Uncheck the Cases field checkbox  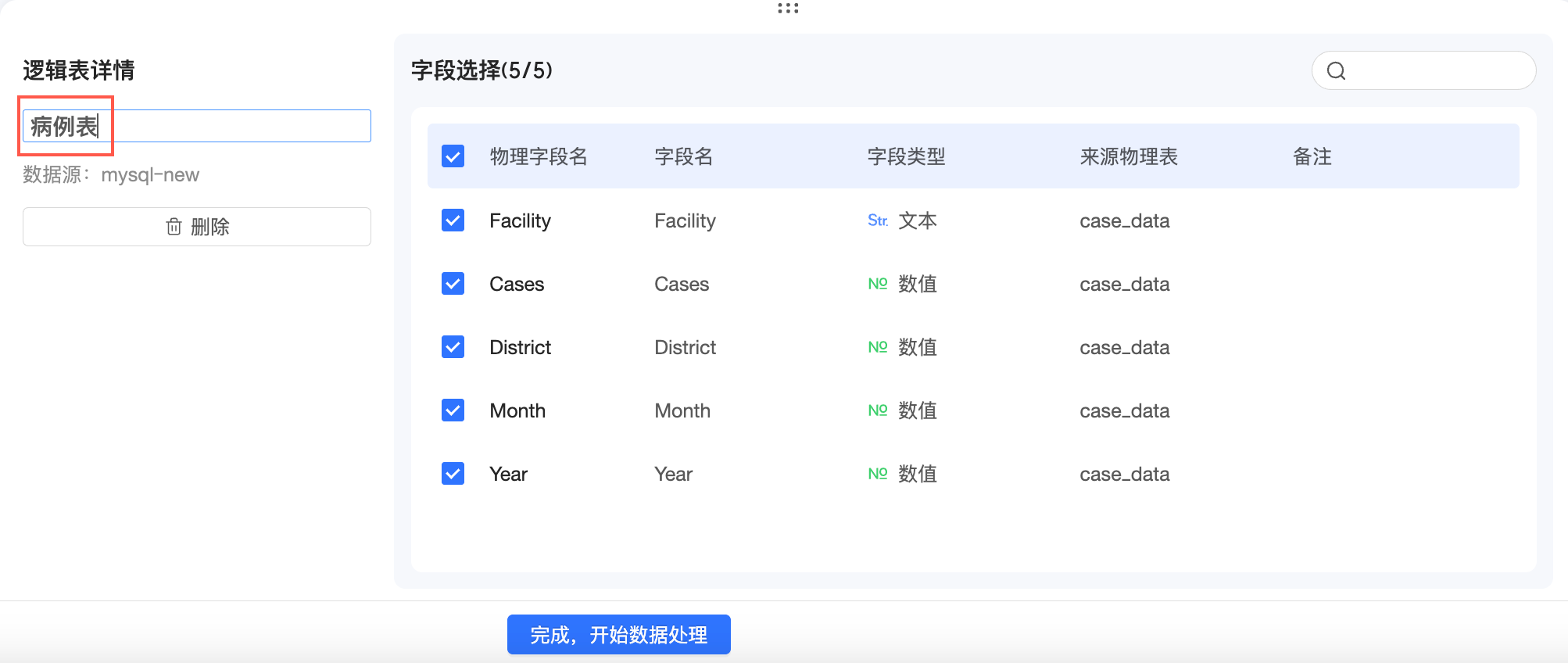coord(453,284)
